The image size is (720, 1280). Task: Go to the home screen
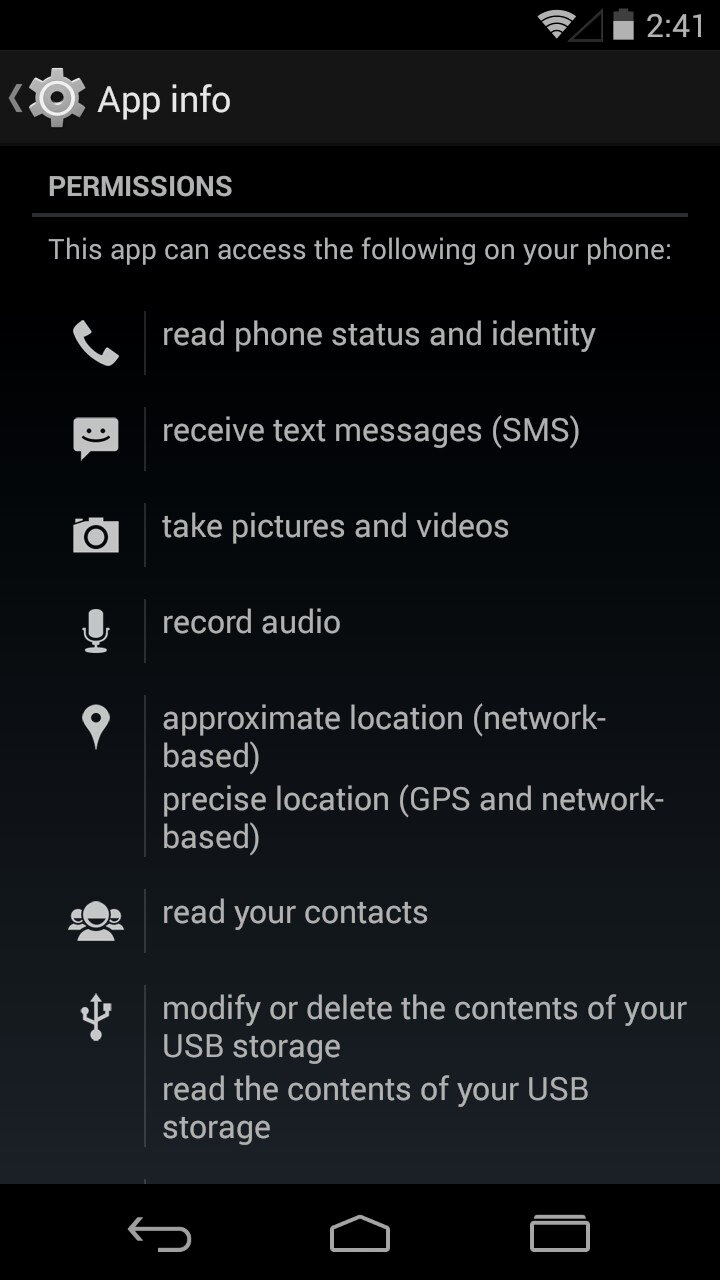(x=360, y=1234)
